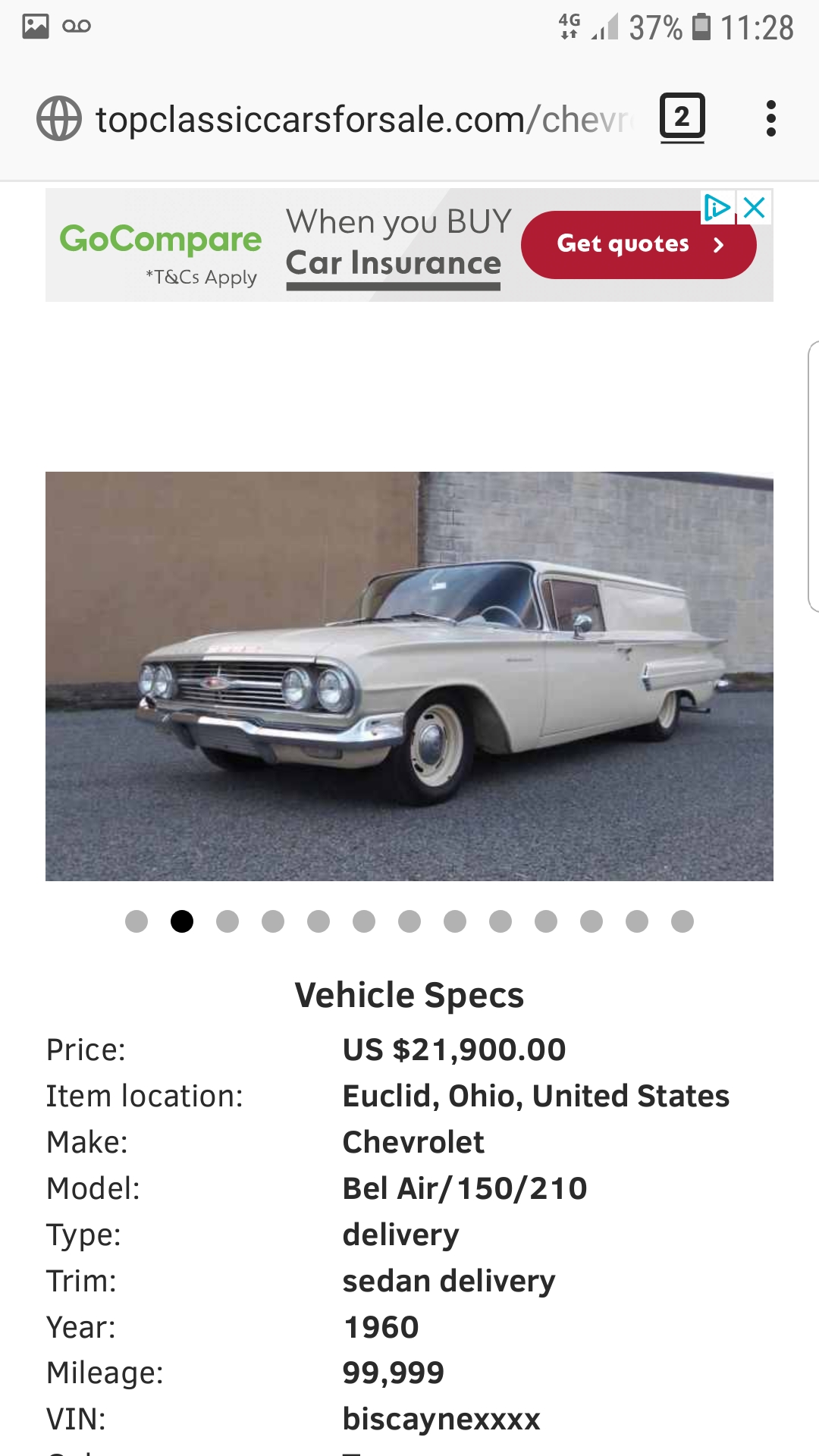The image size is (819, 1456).
Task: Select the third gallery page dot
Action: 227,921
